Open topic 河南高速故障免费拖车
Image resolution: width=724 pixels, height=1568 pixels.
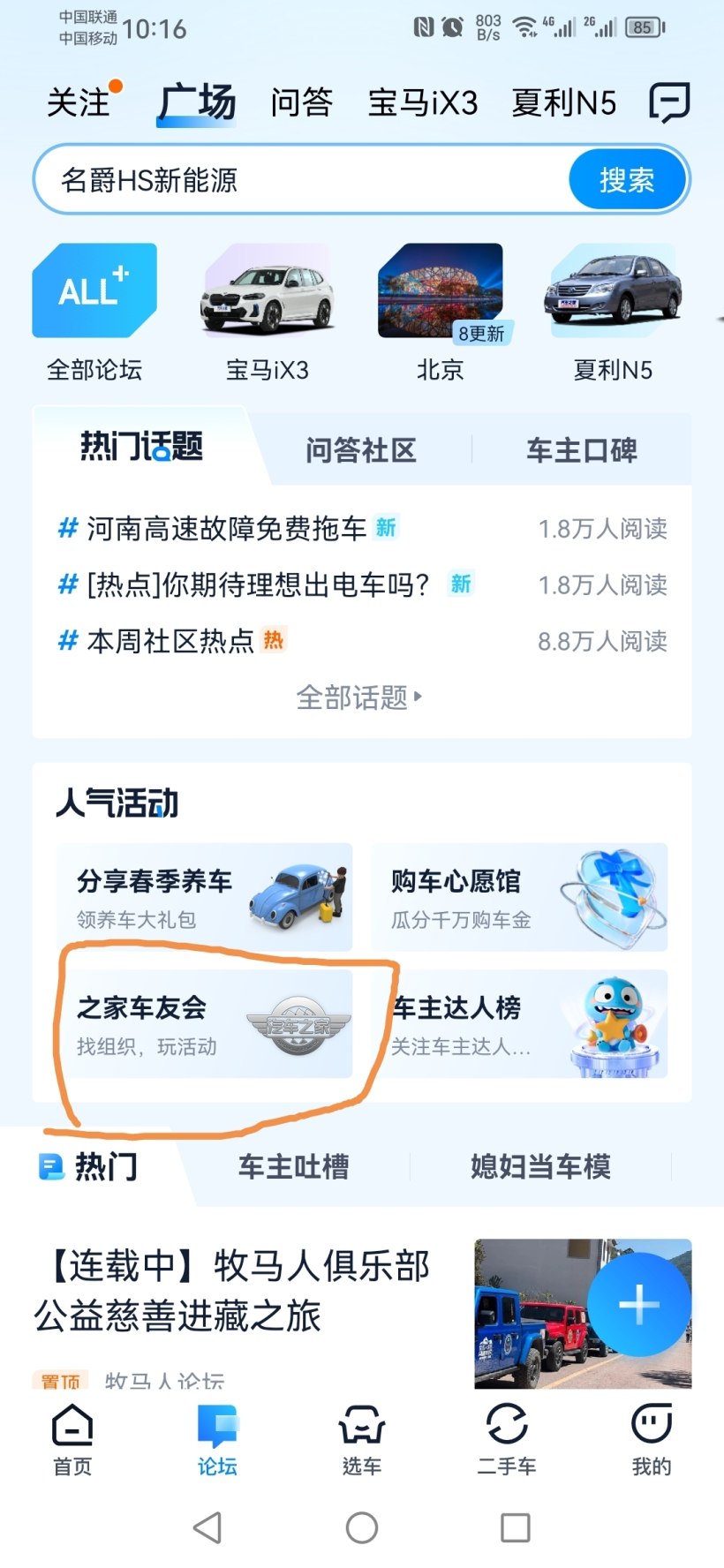226,528
